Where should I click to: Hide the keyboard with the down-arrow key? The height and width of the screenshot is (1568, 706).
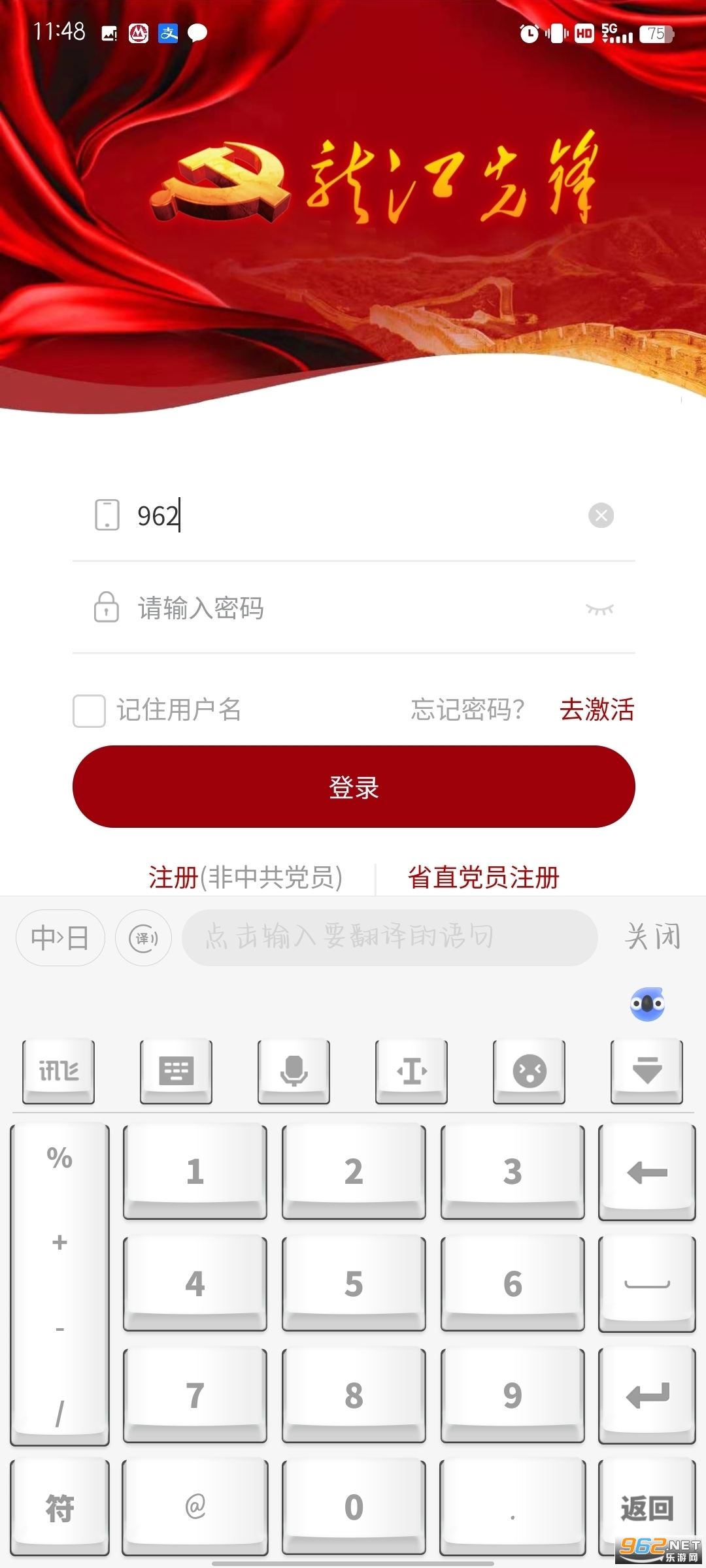point(647,1071)
